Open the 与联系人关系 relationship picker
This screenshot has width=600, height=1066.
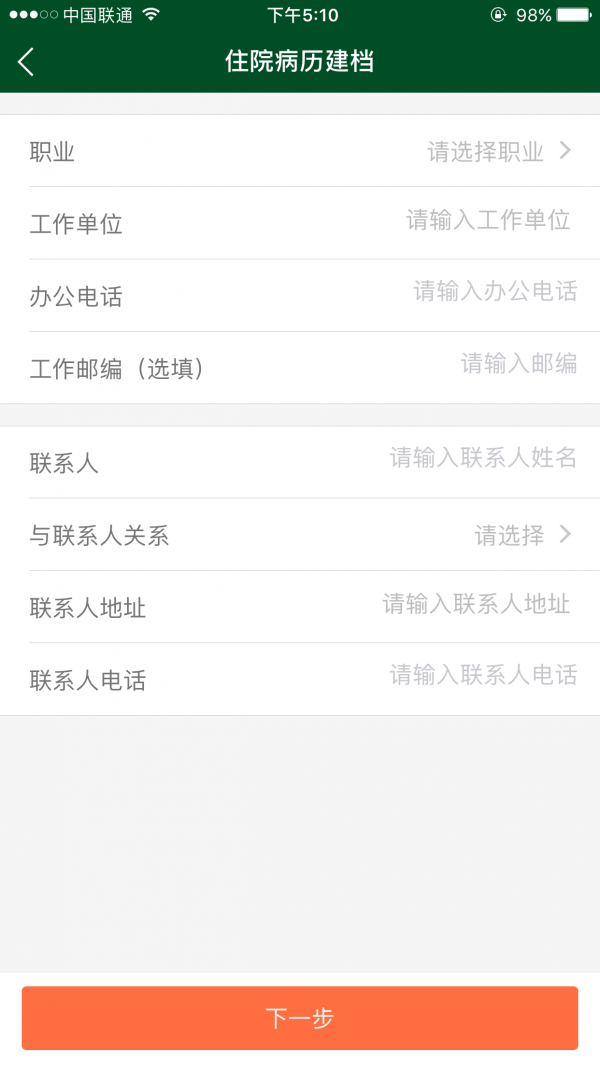tap(300, 535)
